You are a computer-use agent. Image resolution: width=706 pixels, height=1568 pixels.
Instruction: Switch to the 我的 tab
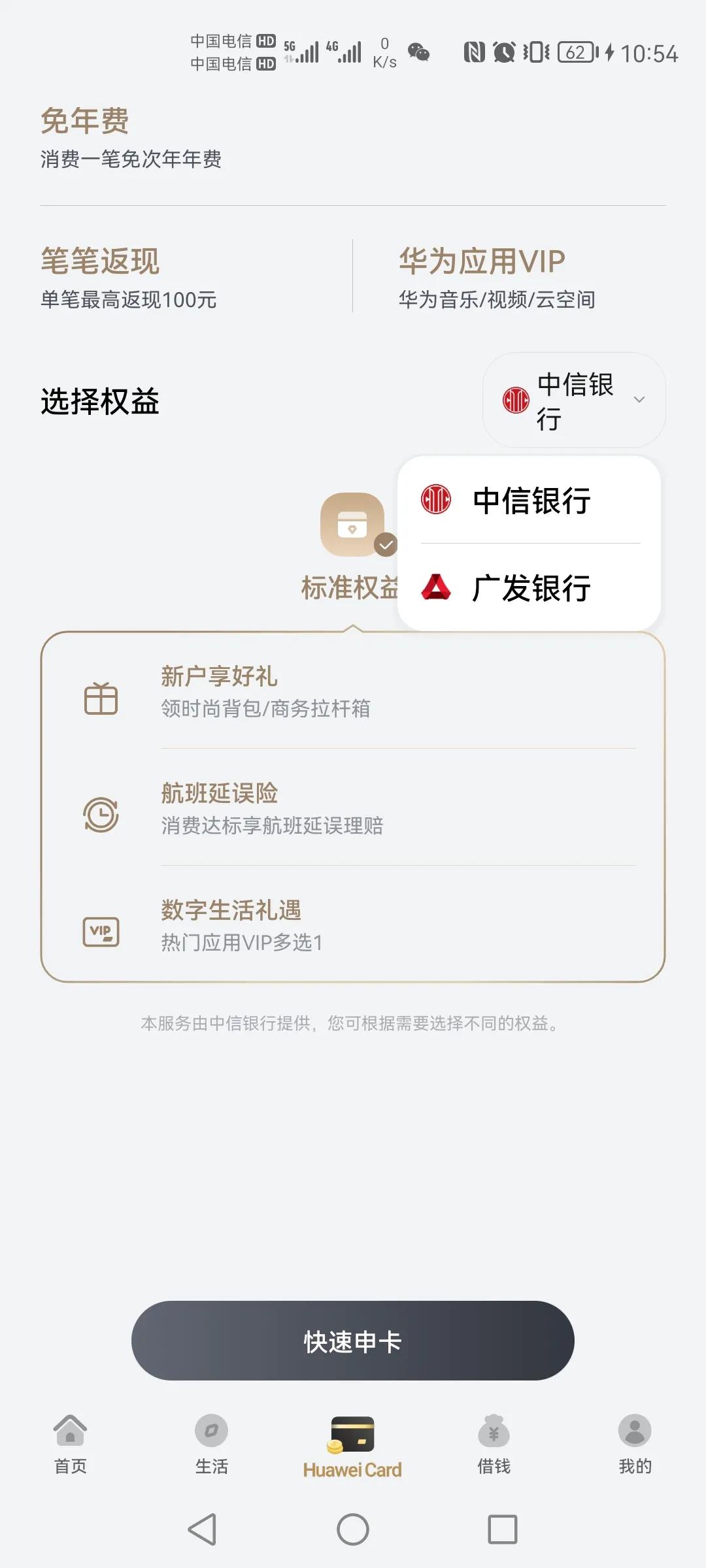(x=635, y=1447)
